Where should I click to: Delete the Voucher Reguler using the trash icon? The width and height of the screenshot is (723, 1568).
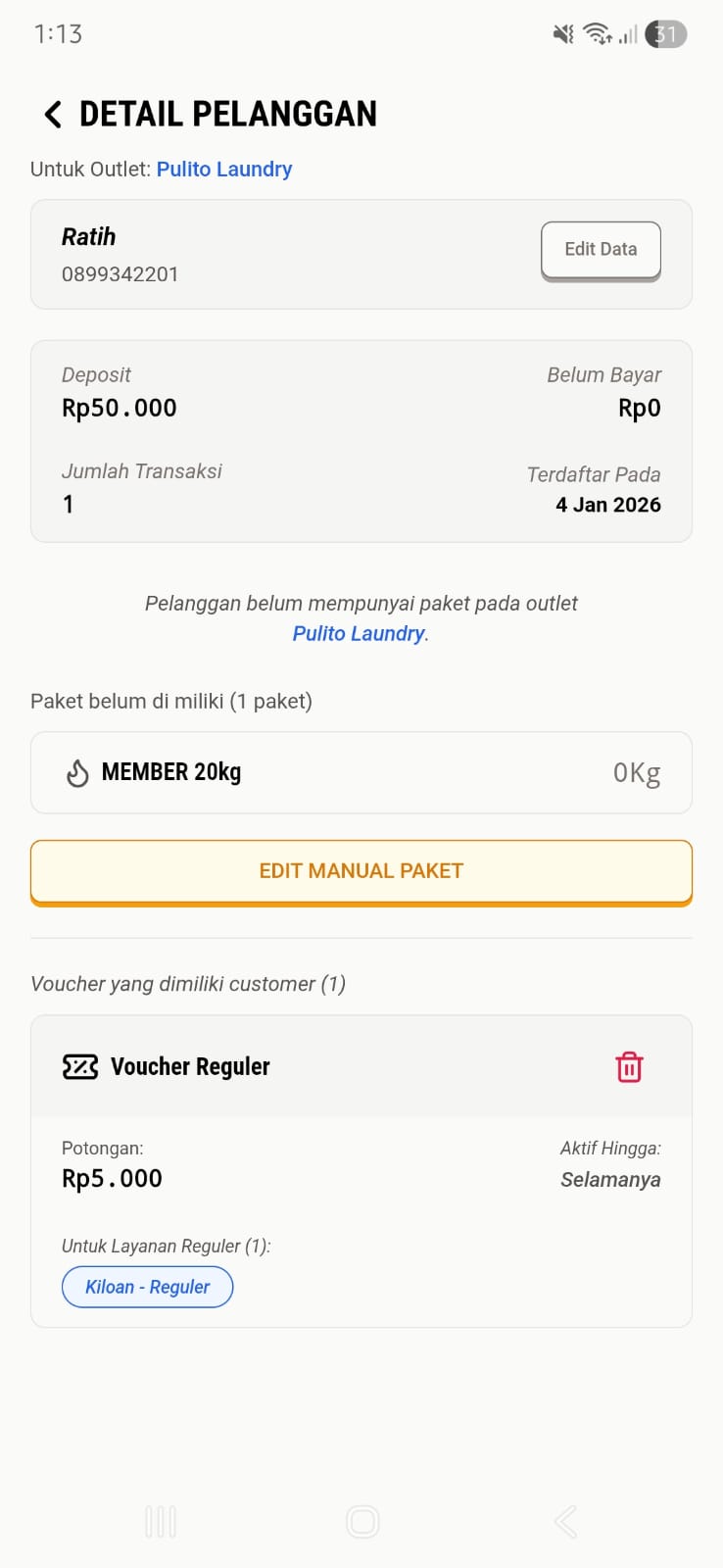coord(629,1066)
